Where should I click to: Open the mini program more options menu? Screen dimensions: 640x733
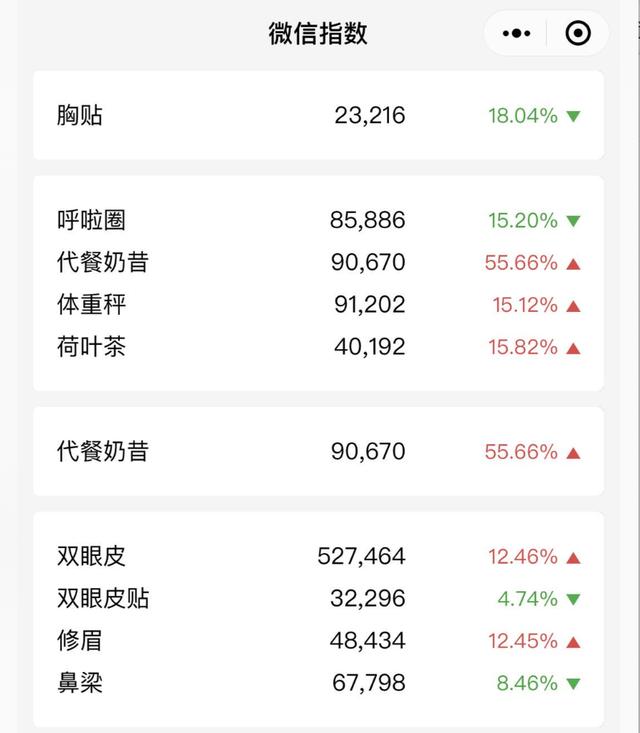[516, 33]
